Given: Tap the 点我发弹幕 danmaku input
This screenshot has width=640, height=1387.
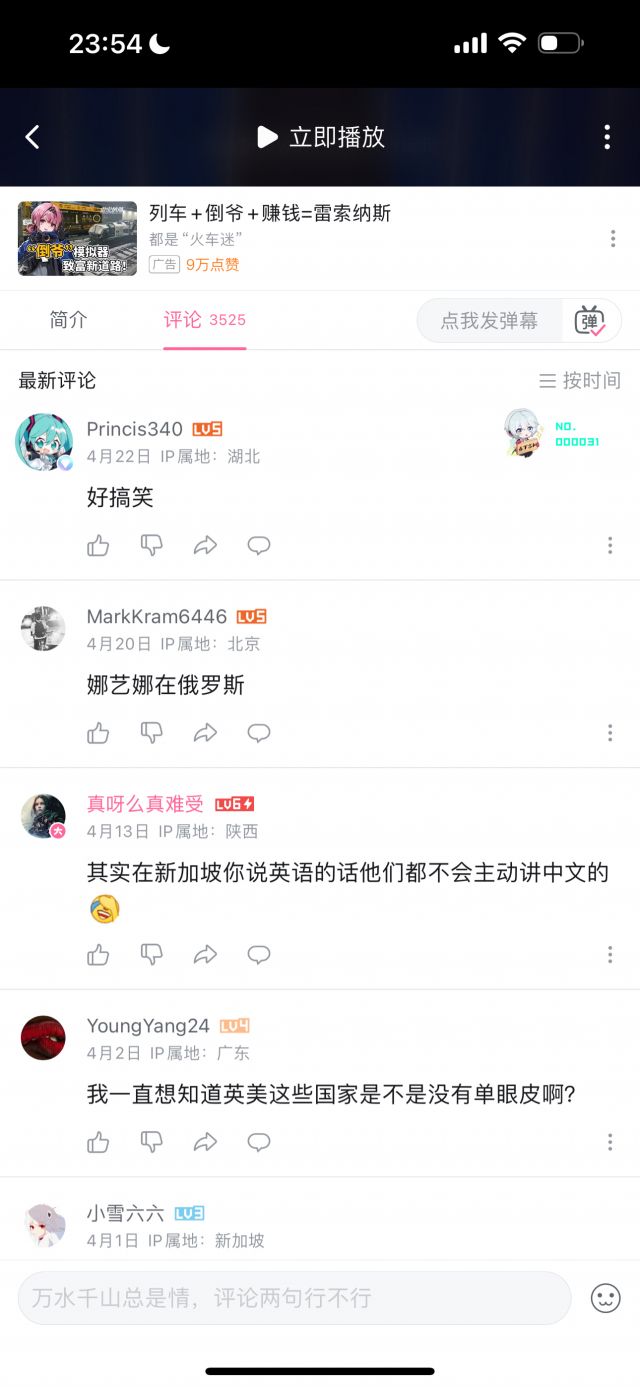Looking at the screenshot, I should [490, 321].
